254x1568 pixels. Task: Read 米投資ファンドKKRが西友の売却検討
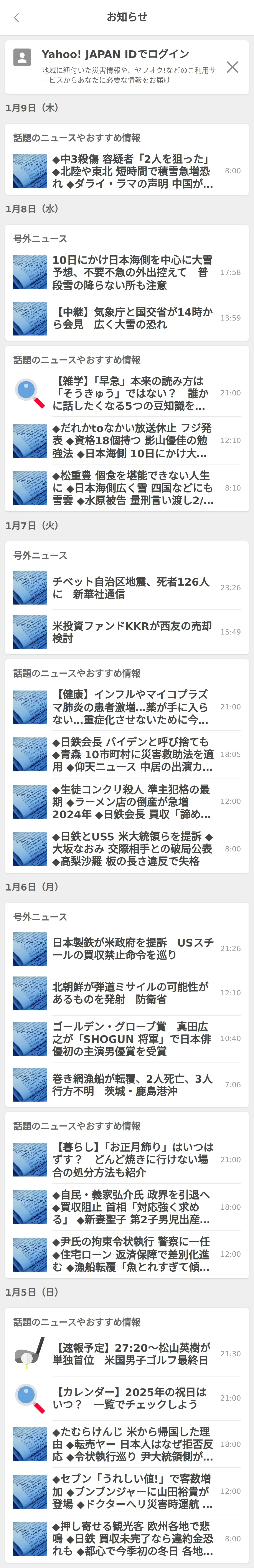pos(132,632)
